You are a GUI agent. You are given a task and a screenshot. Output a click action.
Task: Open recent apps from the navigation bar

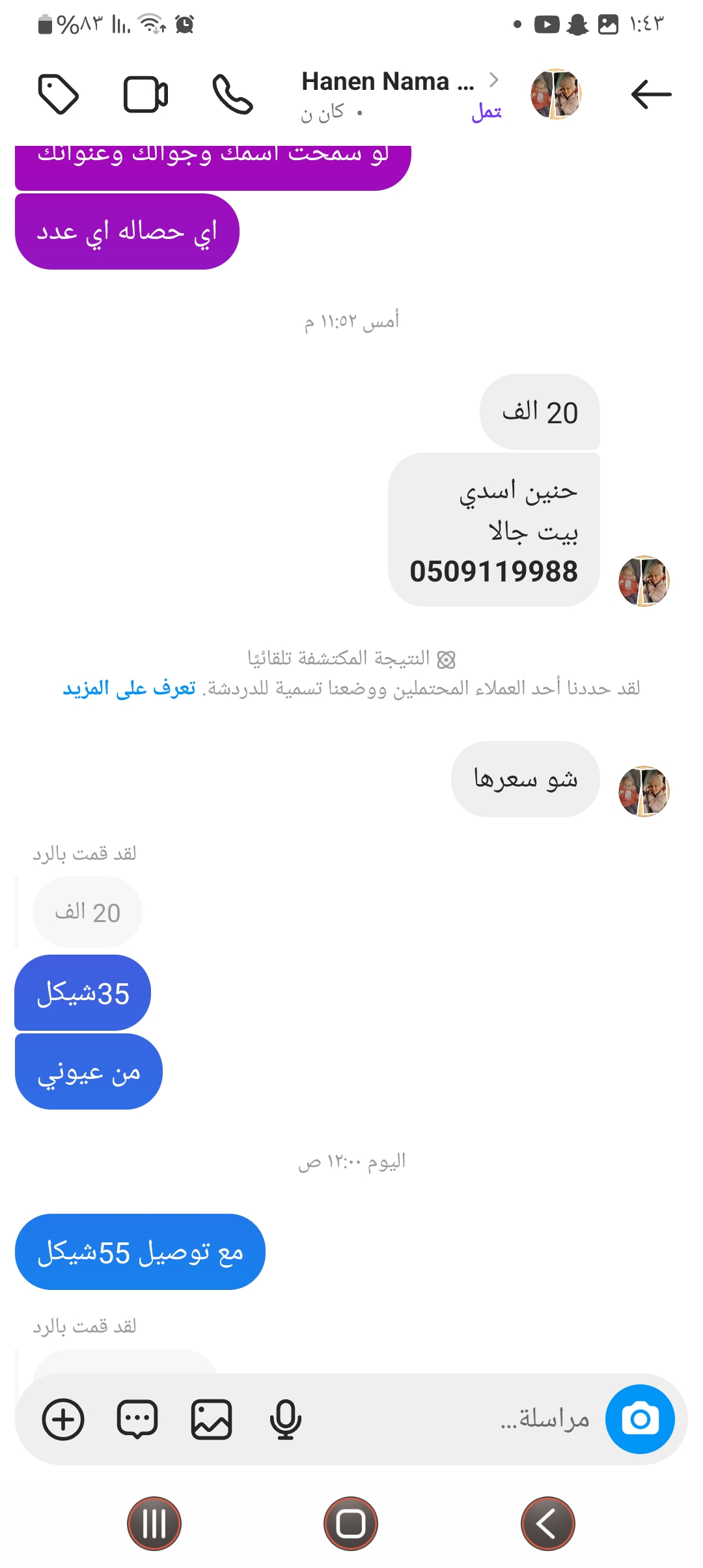[x=154, y=1524]
